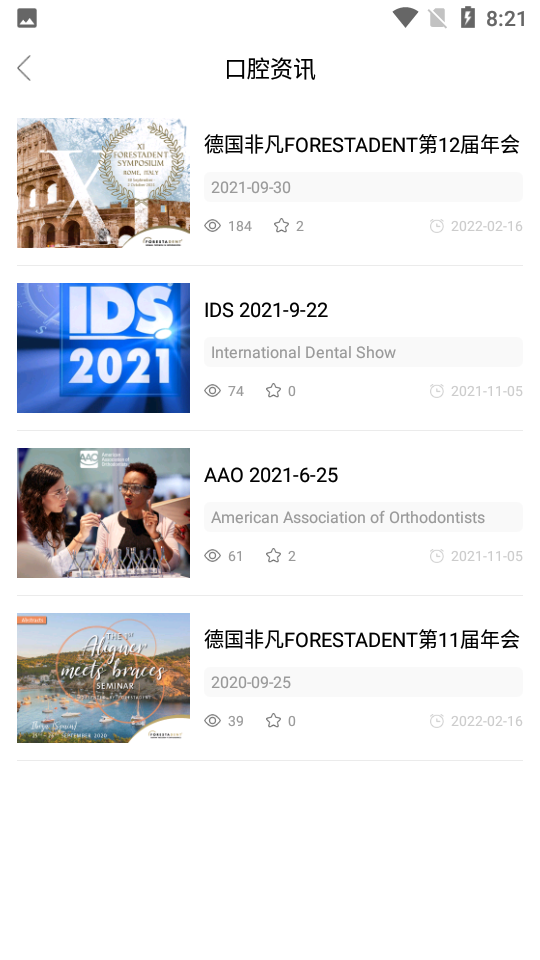Tap the IDS 2021 thumbnail image

click(103, 348)
